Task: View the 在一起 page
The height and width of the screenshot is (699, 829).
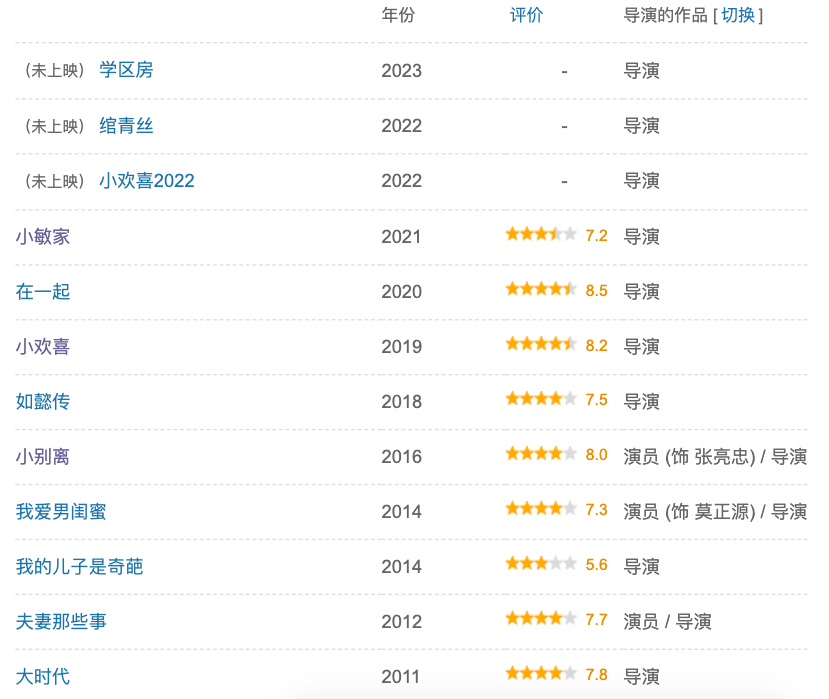Action: (43, 291)
